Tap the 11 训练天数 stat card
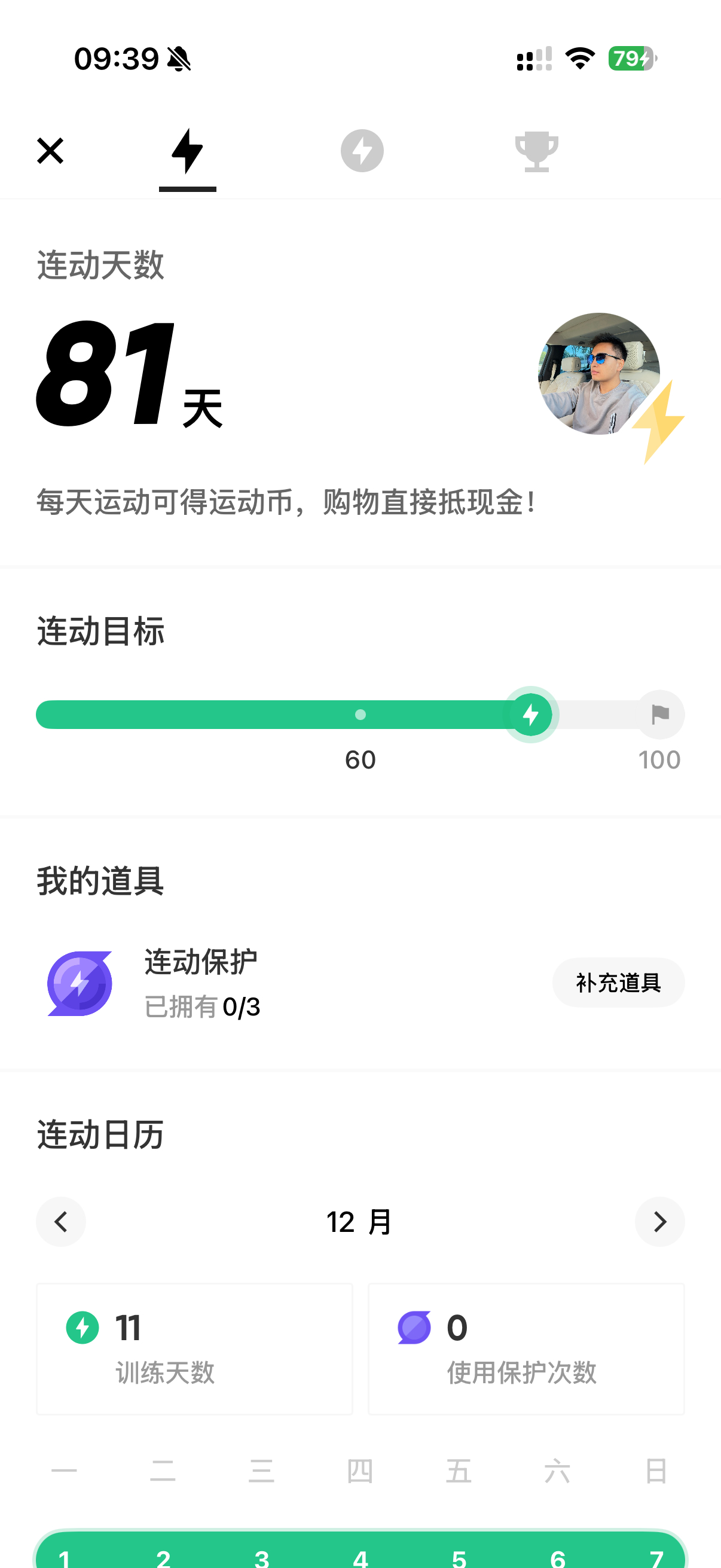 click(x=194, y=1349)
